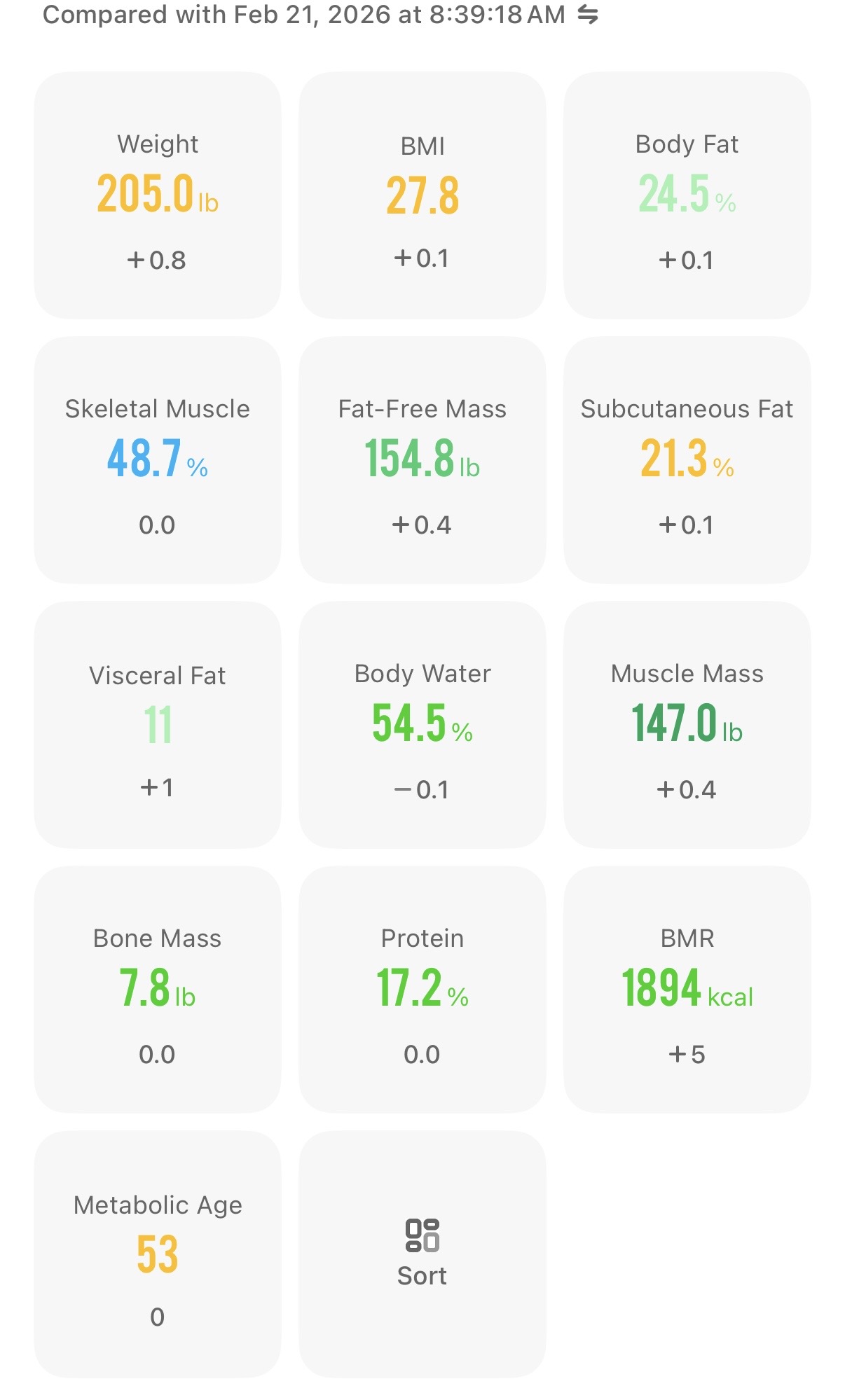Open the Protein card
Viewport: 845px width, 1400px height.
point(422,990)
